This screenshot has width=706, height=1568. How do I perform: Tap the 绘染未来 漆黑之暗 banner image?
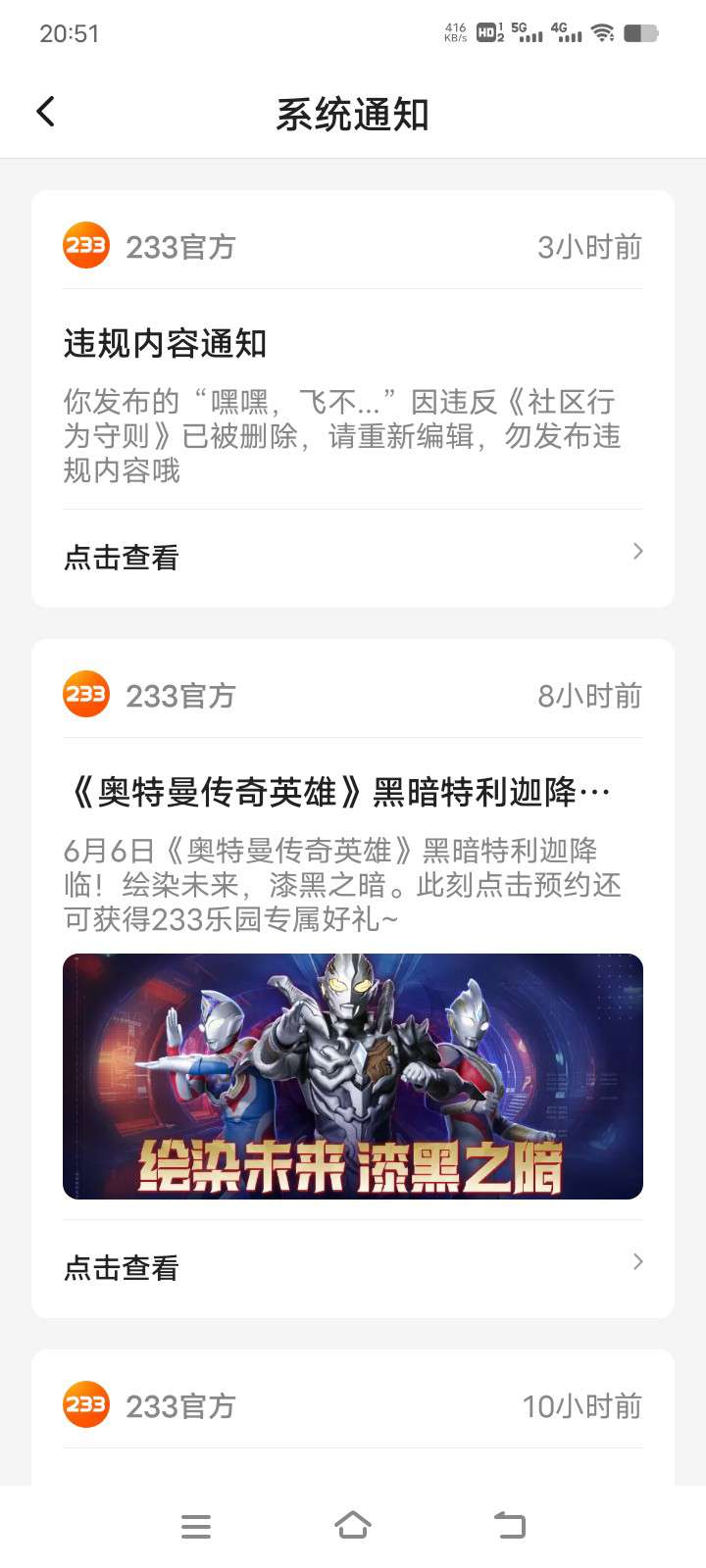(x=352, y=1076)
